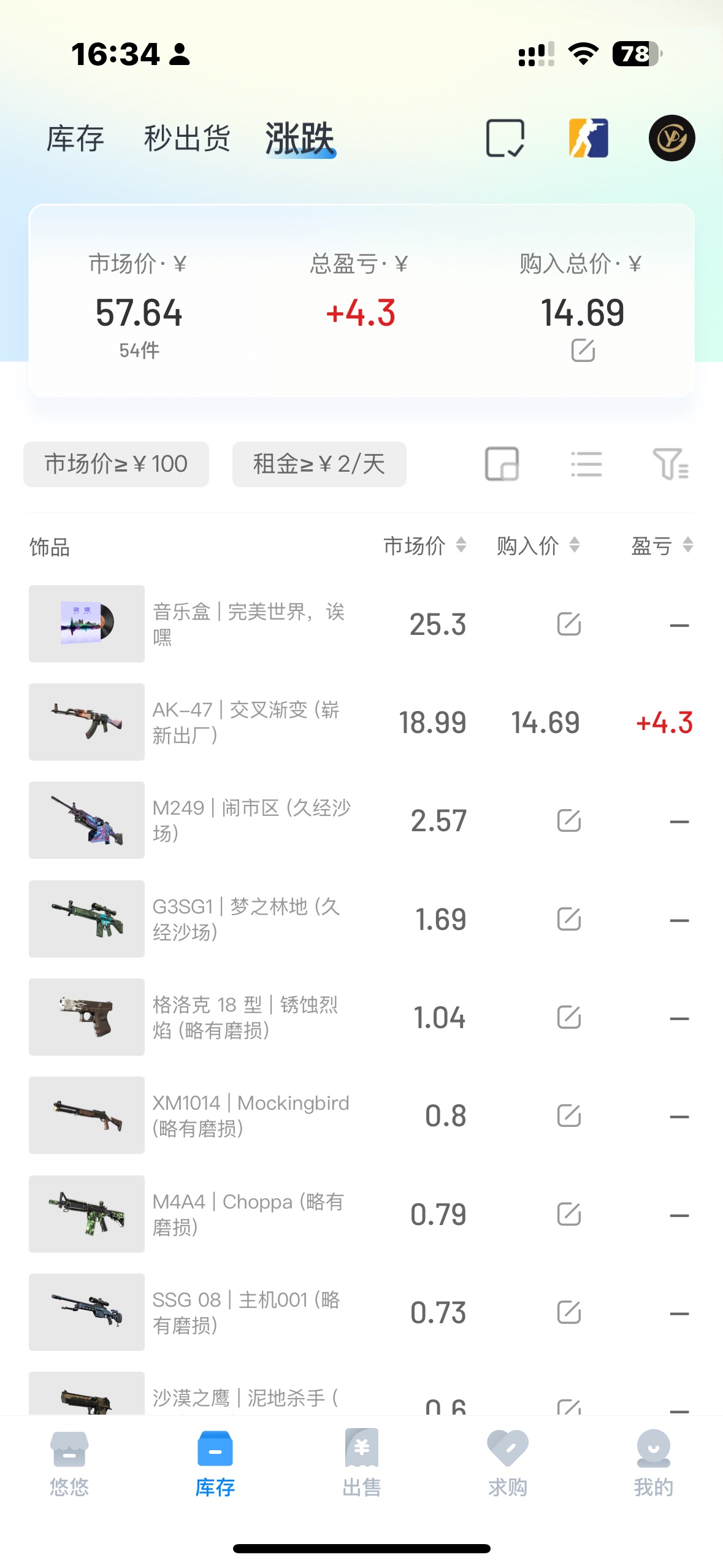Open the multi-select checkbox icon
This screenshot has width=723, height=1568.
tap(505, 138)
